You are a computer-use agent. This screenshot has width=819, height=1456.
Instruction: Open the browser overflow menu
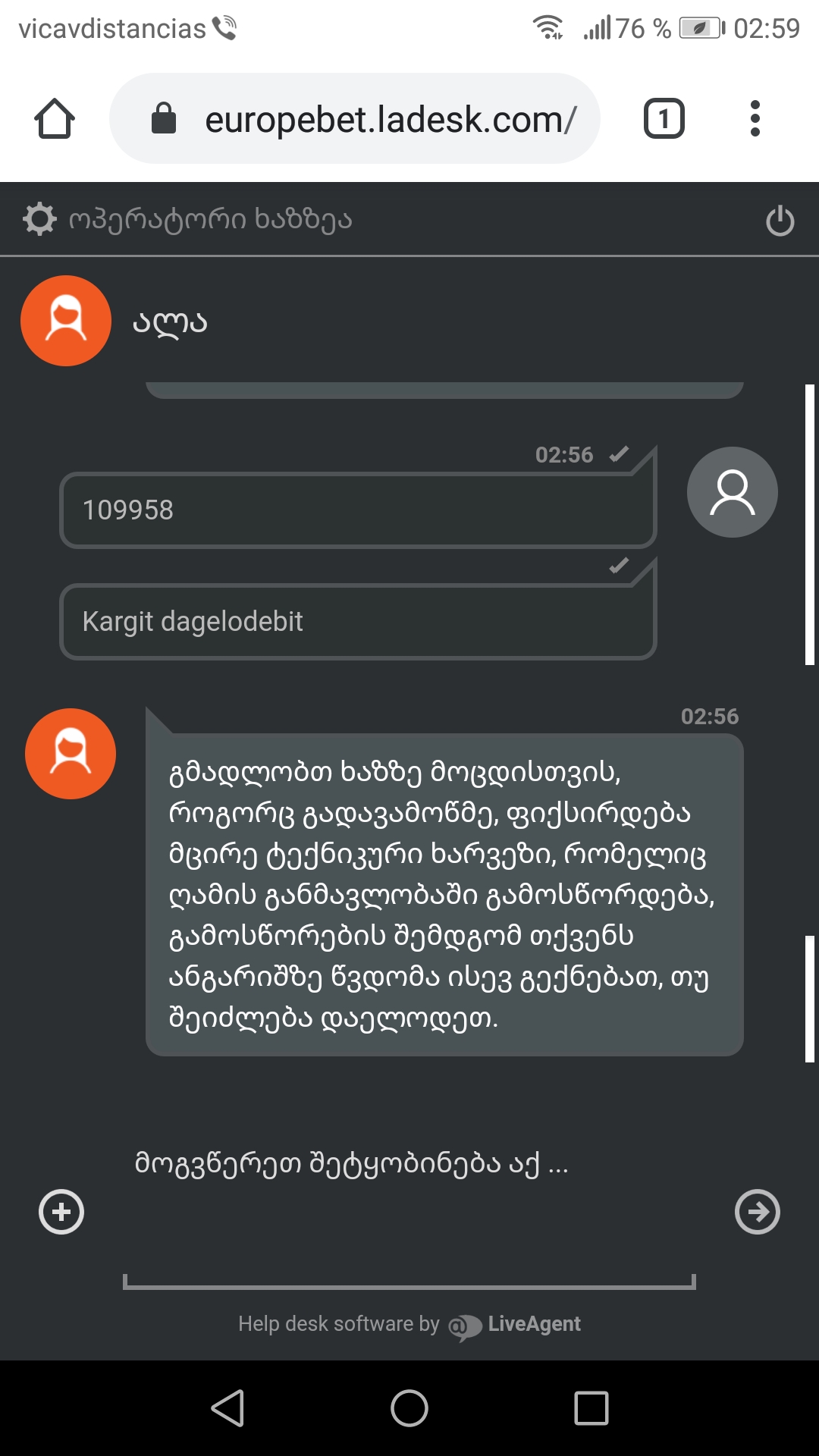[x=755, y=119]
